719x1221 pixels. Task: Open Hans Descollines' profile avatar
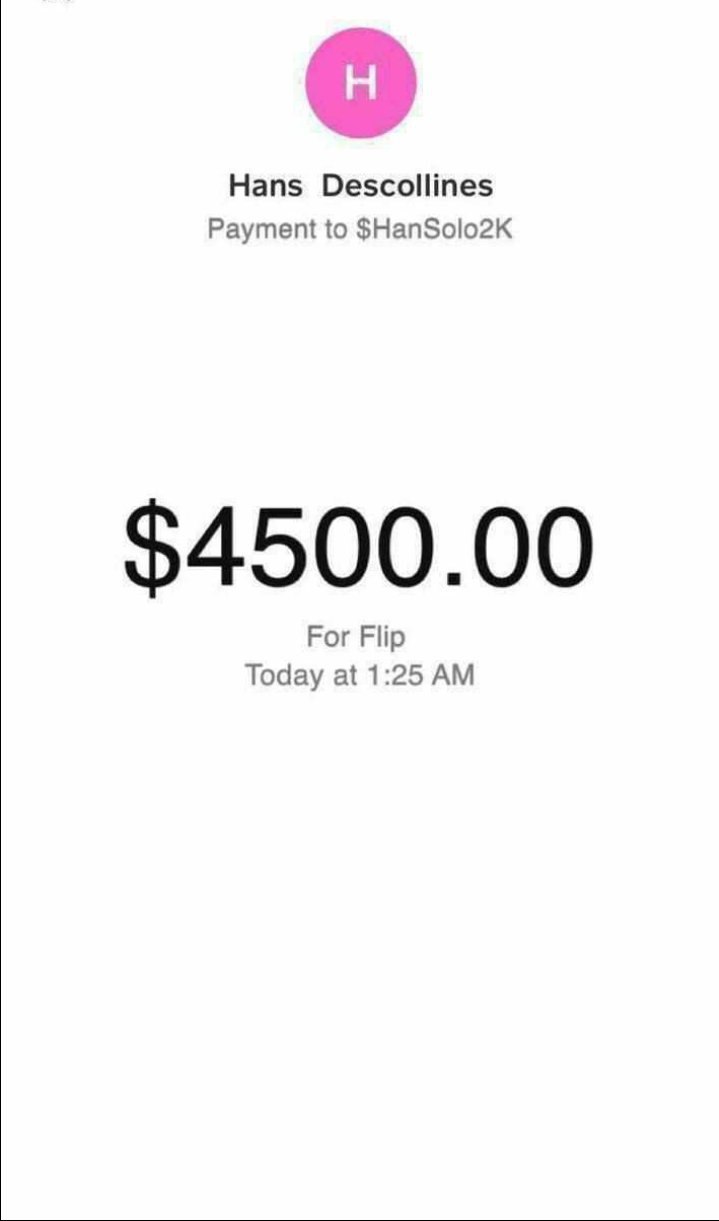tap(360, 84)
